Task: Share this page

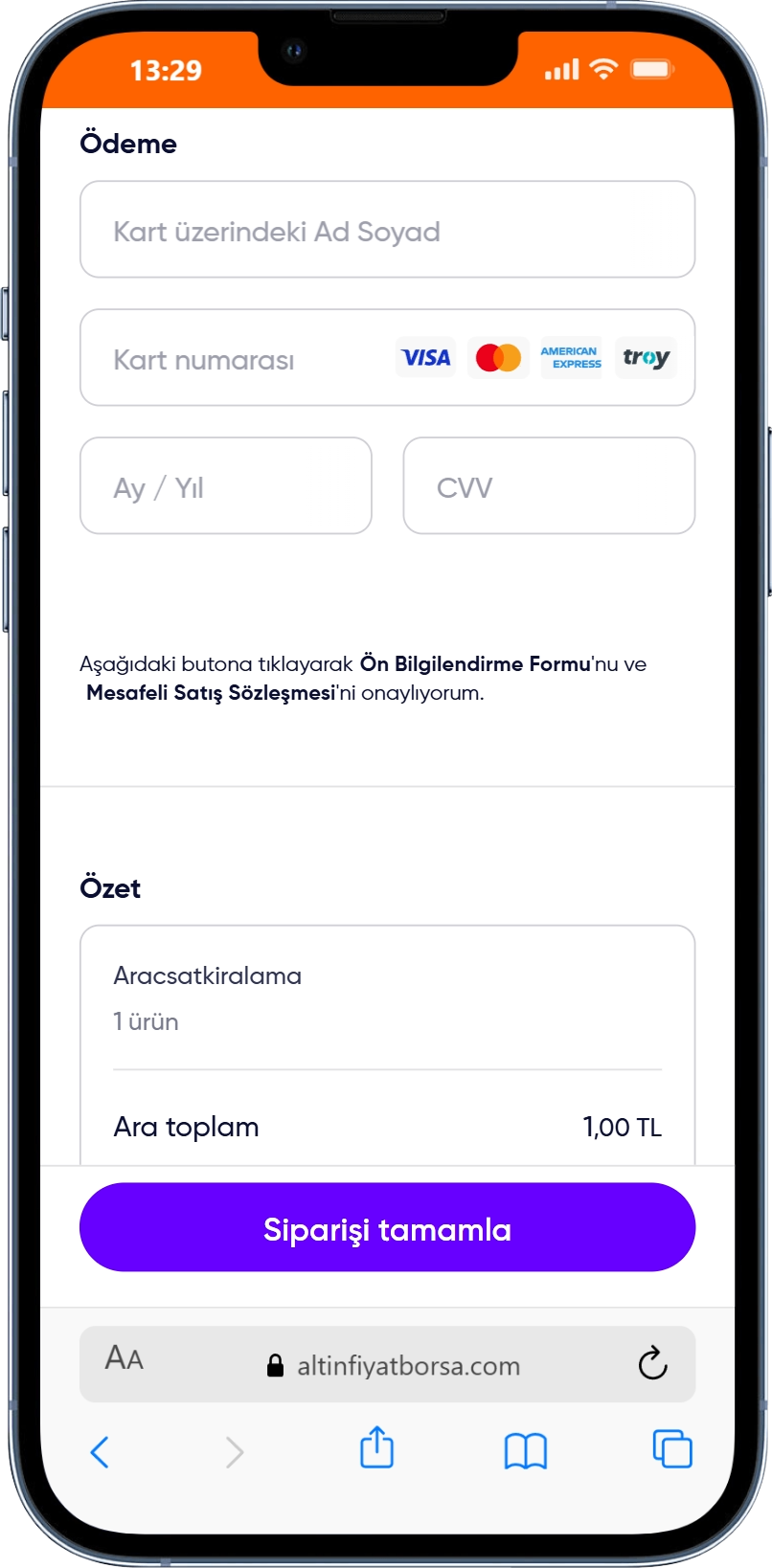Action: pos(376,1447)
